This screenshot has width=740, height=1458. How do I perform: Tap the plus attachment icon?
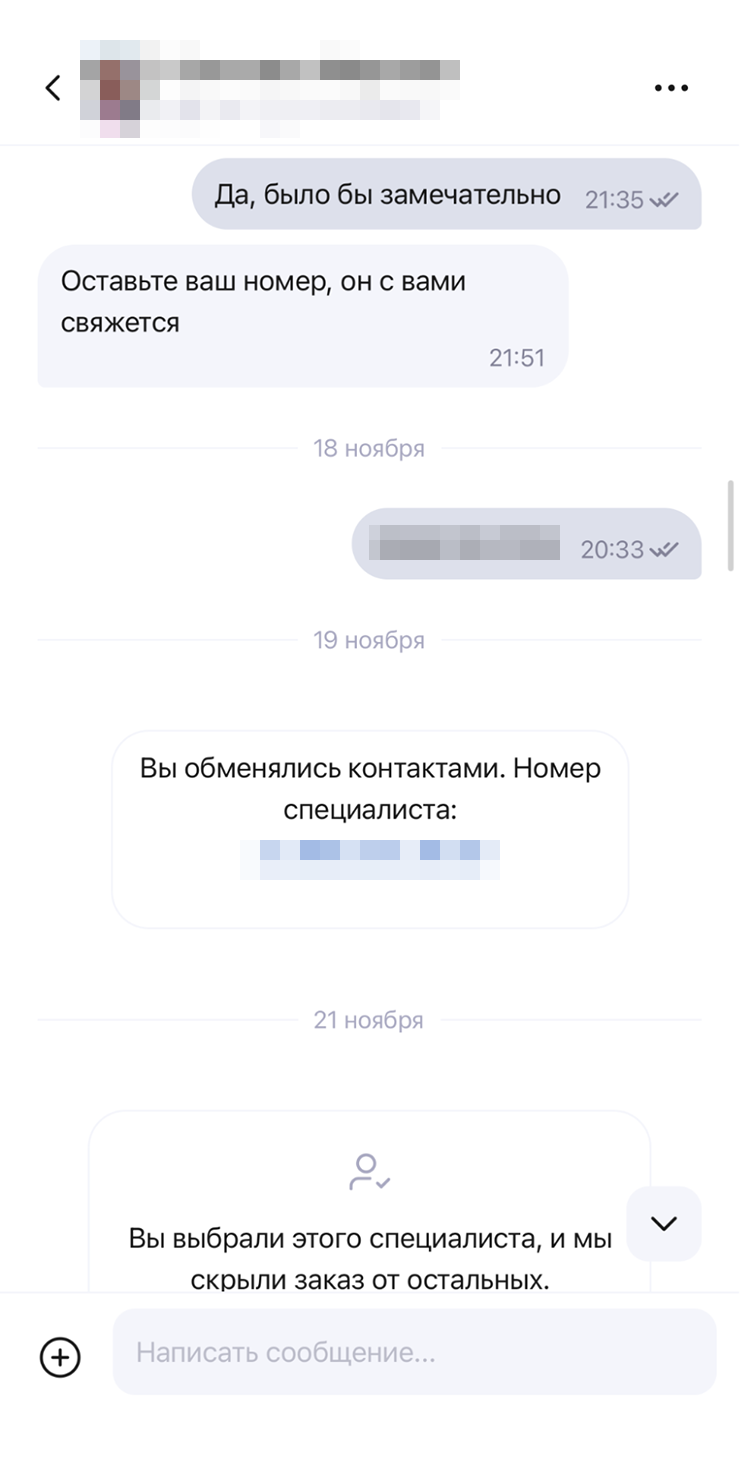point(60,1357)
